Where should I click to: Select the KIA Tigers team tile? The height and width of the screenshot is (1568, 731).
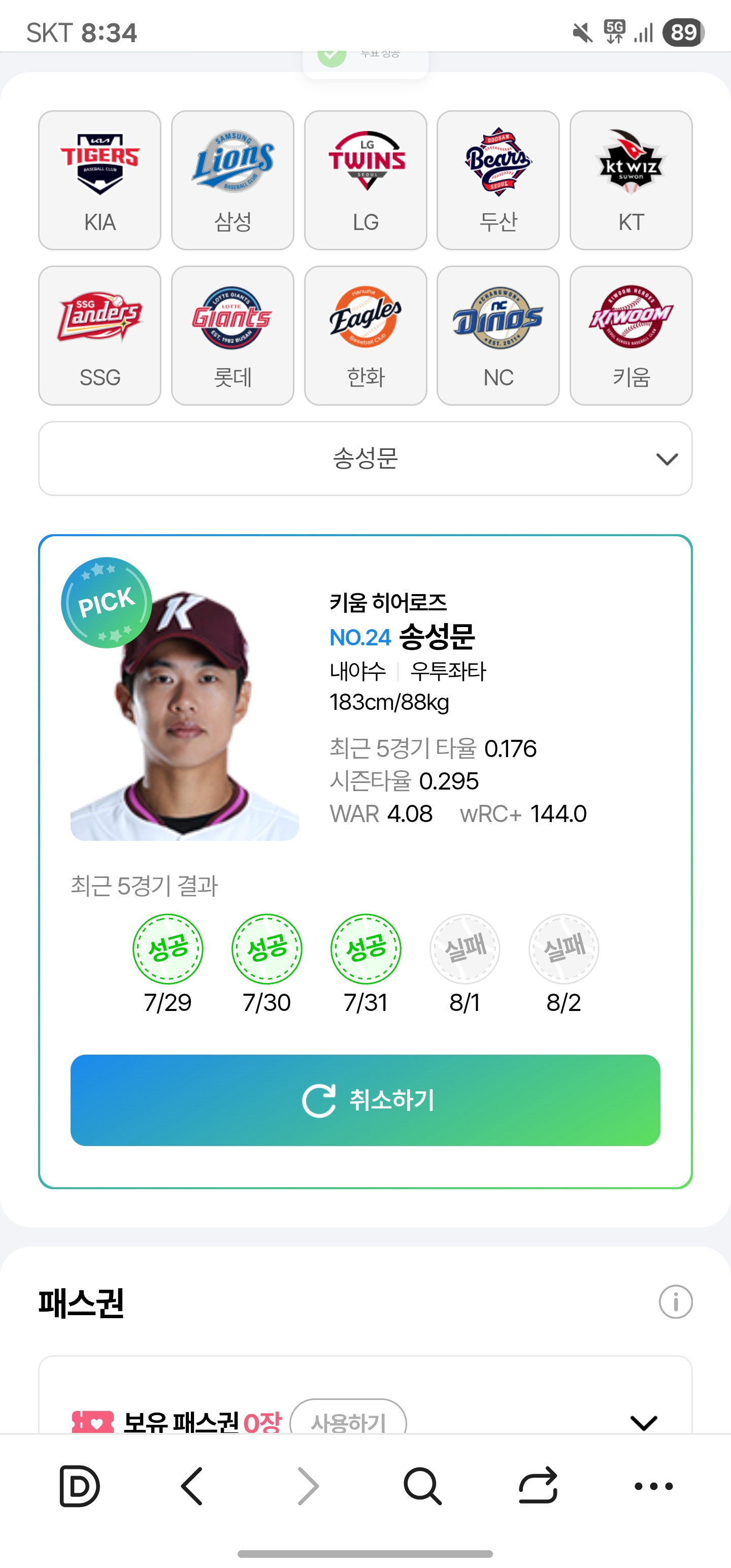100,180
